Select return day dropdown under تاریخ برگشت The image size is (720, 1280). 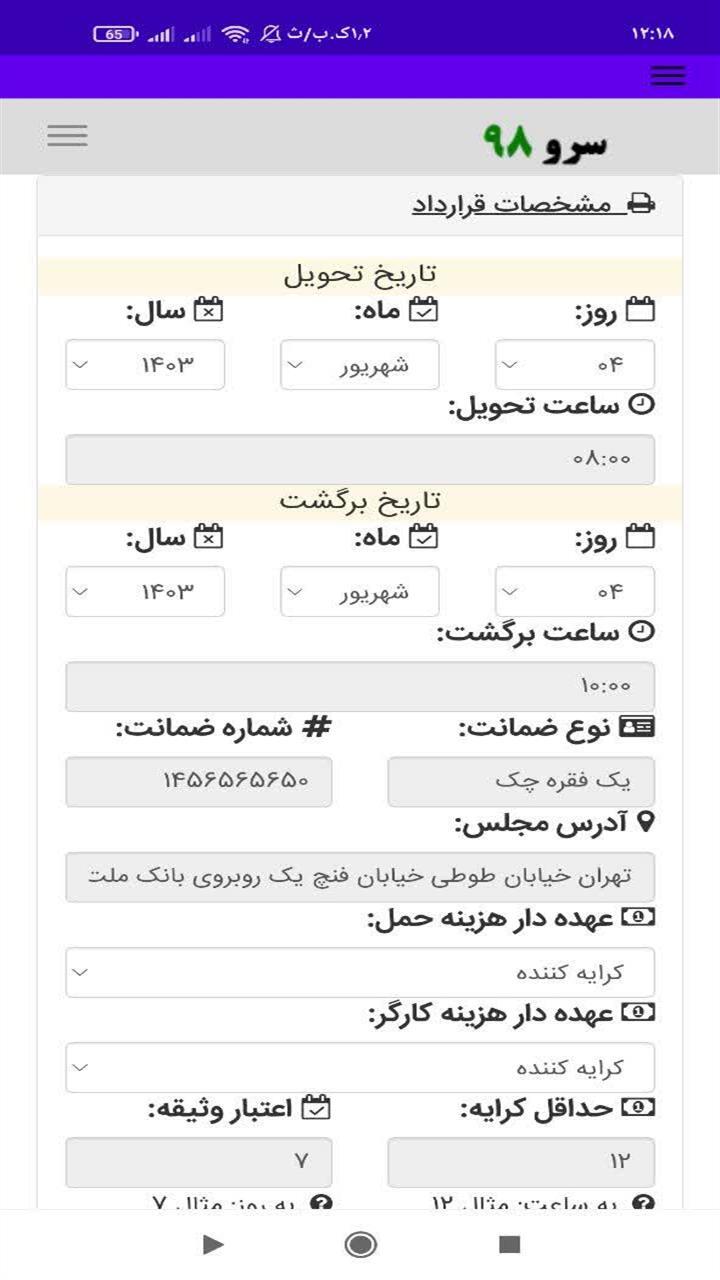[x=575, y=592]
